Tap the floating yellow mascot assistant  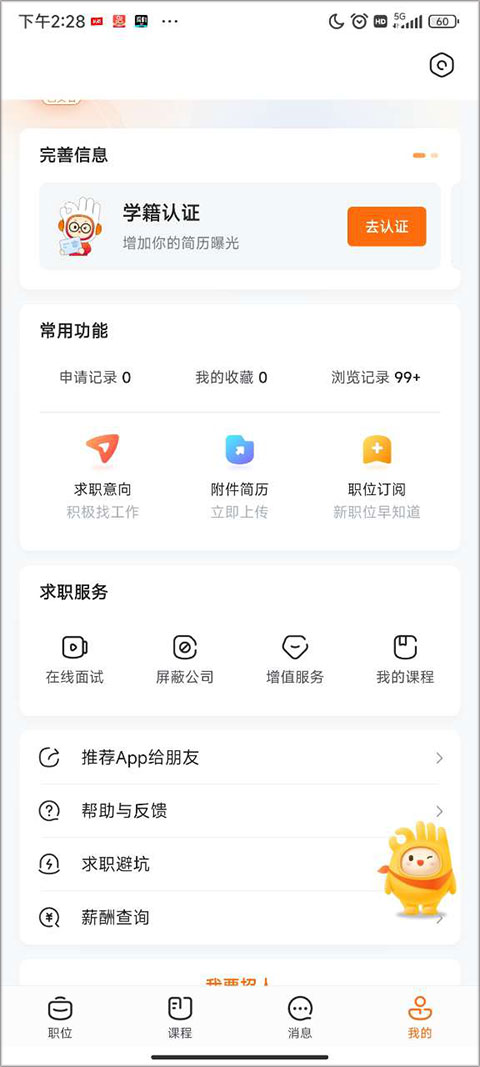click(418, 868)
